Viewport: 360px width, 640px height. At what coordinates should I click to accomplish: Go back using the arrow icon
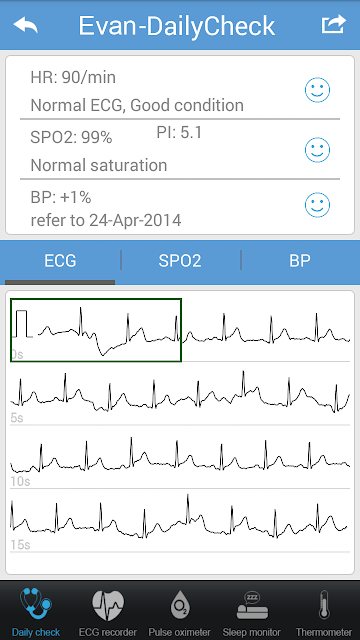click(x=26, y=25)
